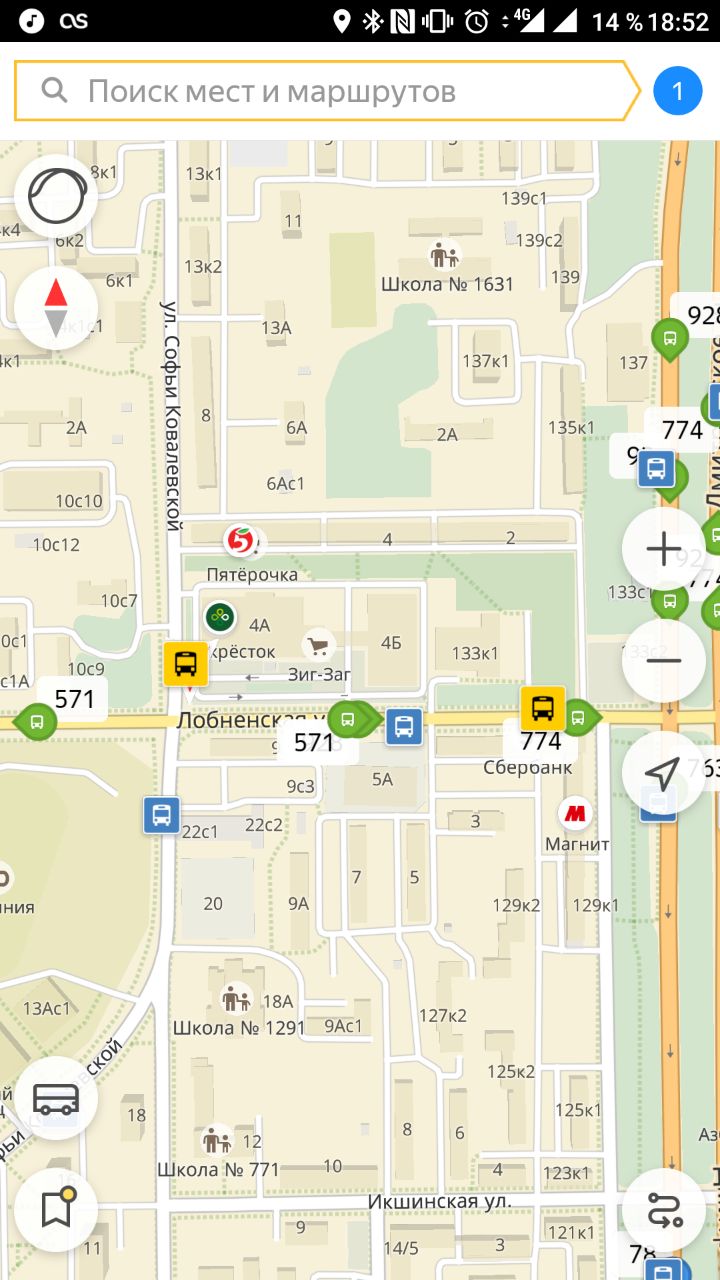The width and height of the screenshot is (720, 1280).
Task: Select the Магнит store marker
Action: (575, 814)
